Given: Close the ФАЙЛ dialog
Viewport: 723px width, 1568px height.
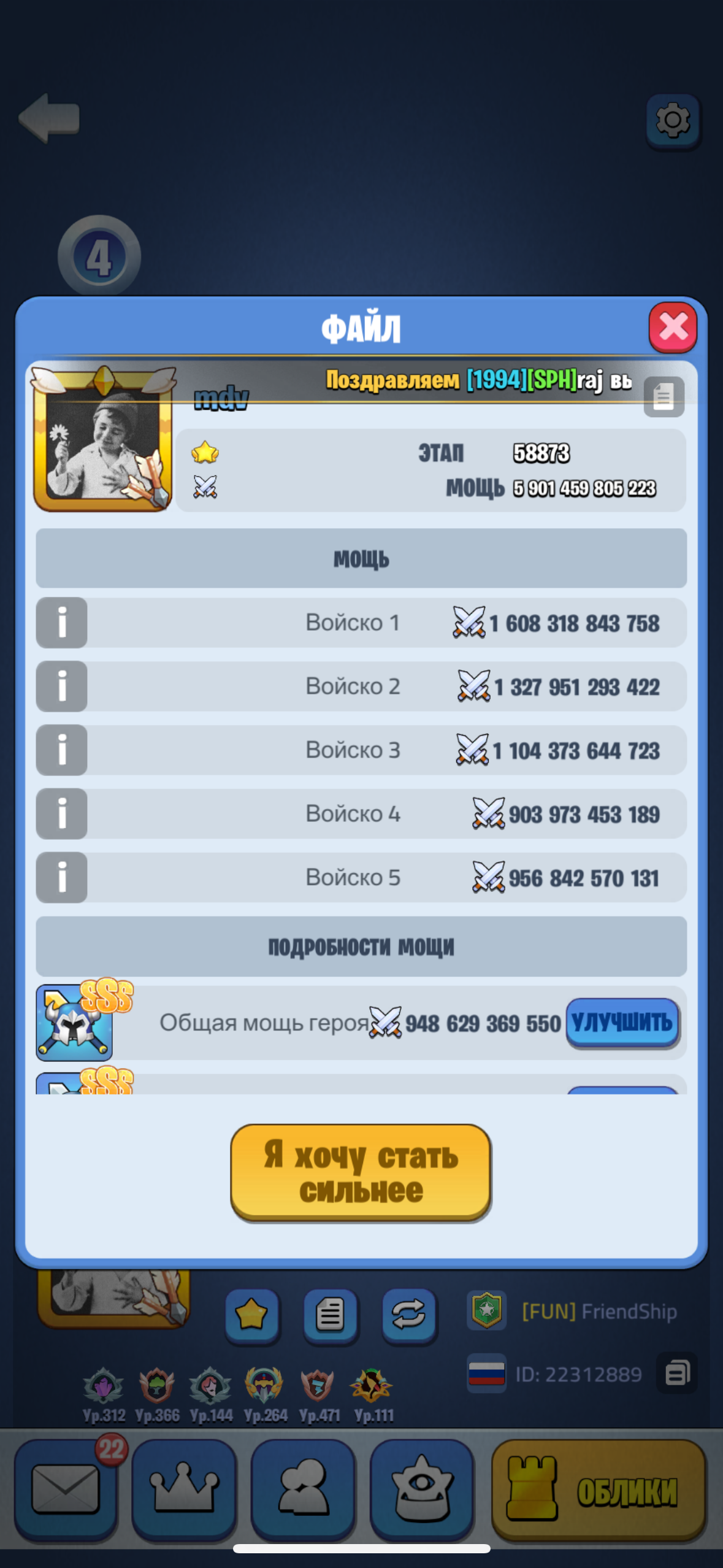Looking at the screenshot, I should 672,328.
